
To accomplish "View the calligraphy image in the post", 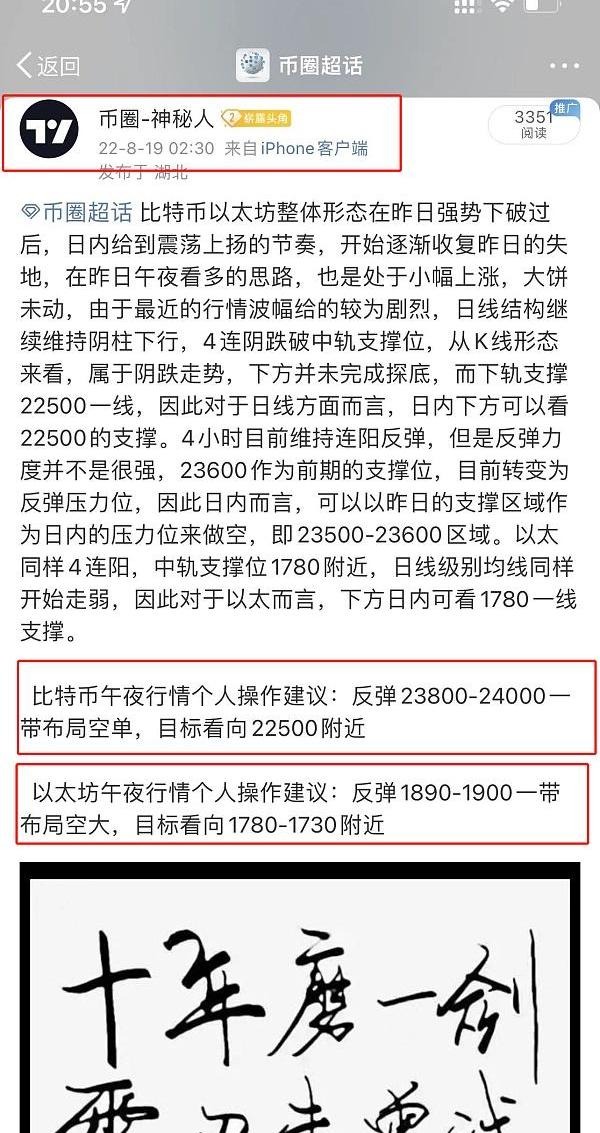I will 300,997.
